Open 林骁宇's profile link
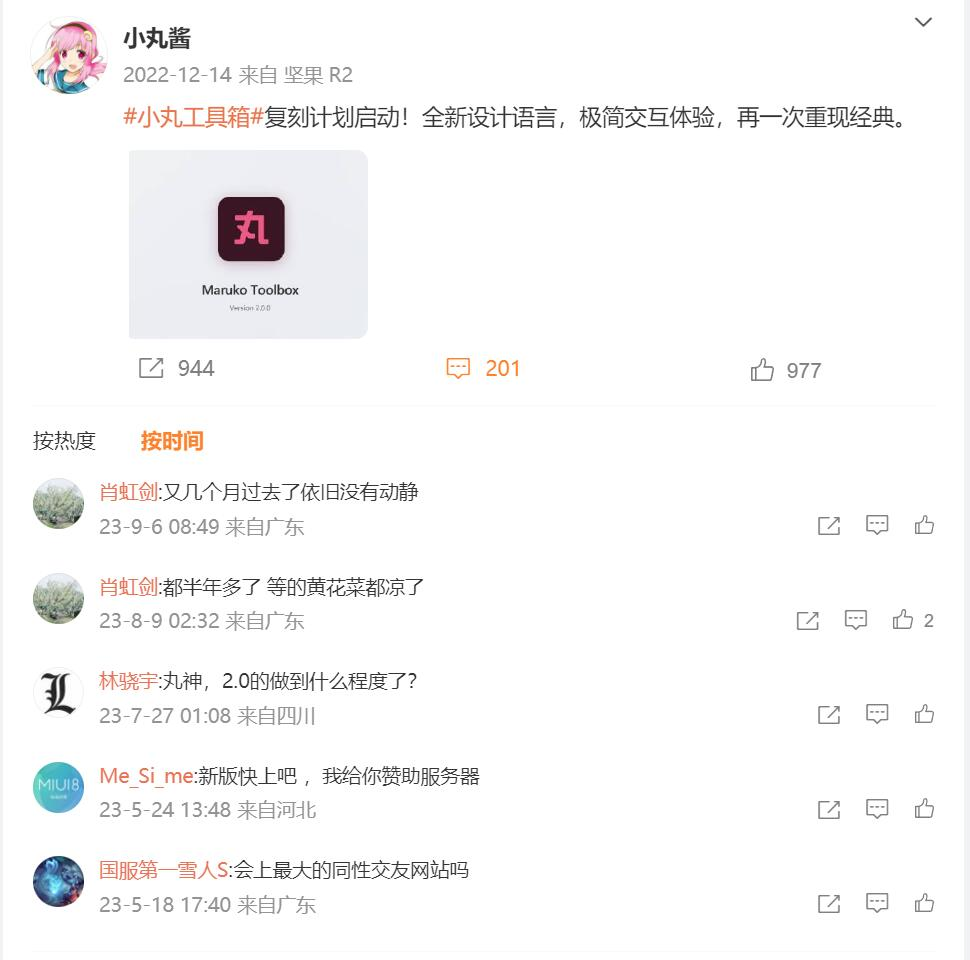Viewport: 970px width, 960px height. [128, 682]
